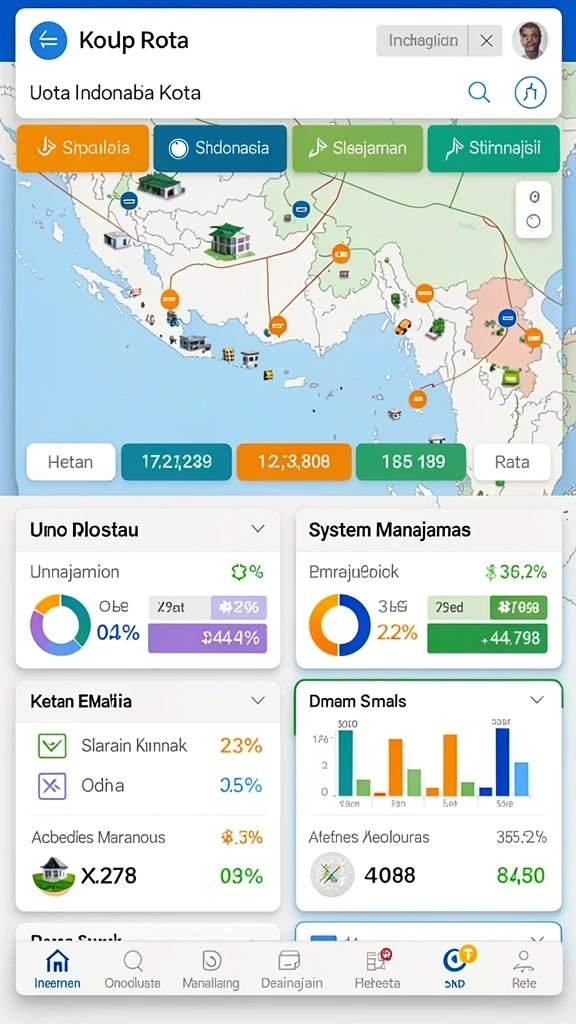The width and height of the screenshot is (576, 1024).
Task: Choose the green Sleajaman chip
Action: click(x=357, y=148)
